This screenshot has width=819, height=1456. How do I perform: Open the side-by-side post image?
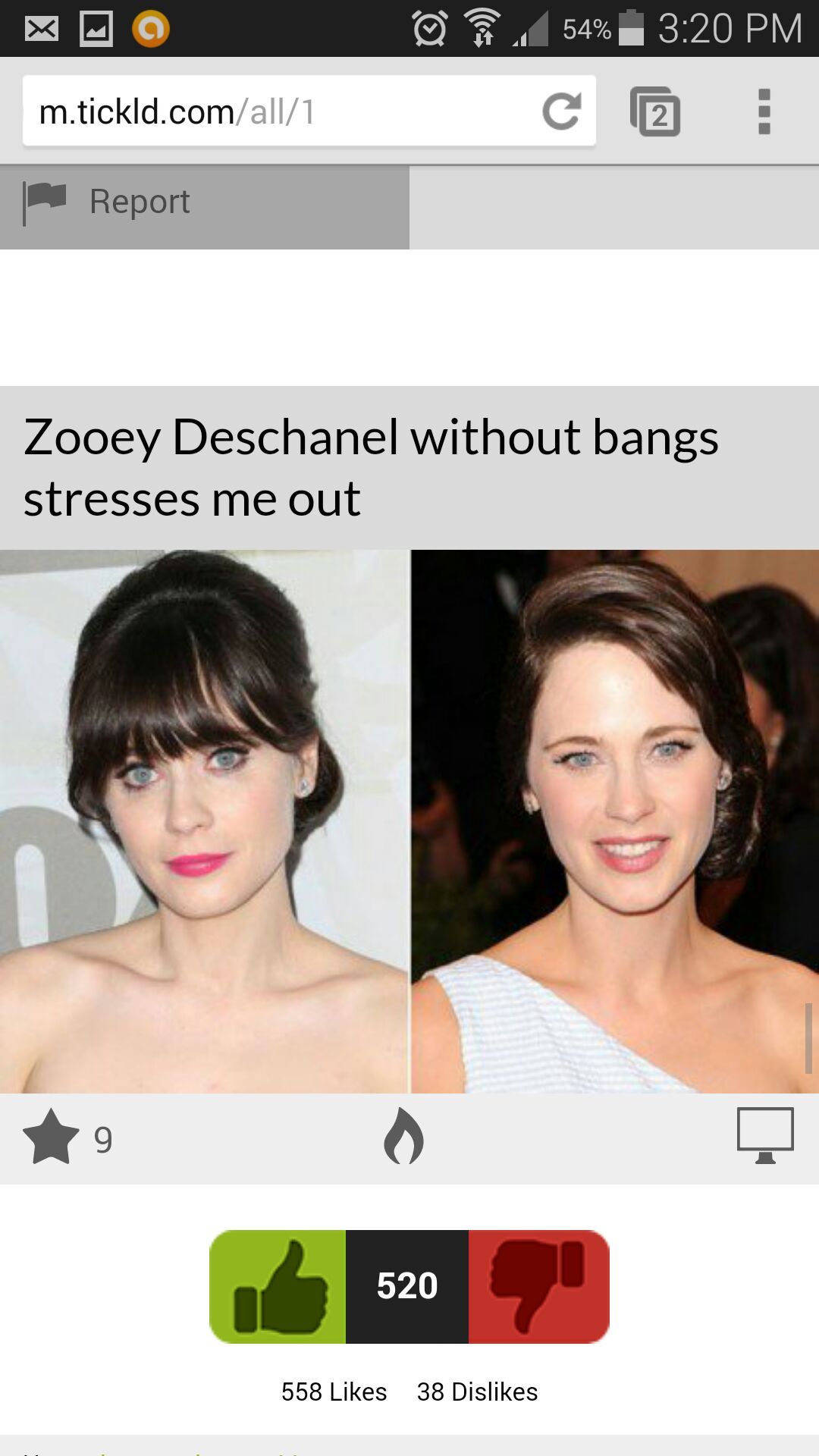coord(409,821)
